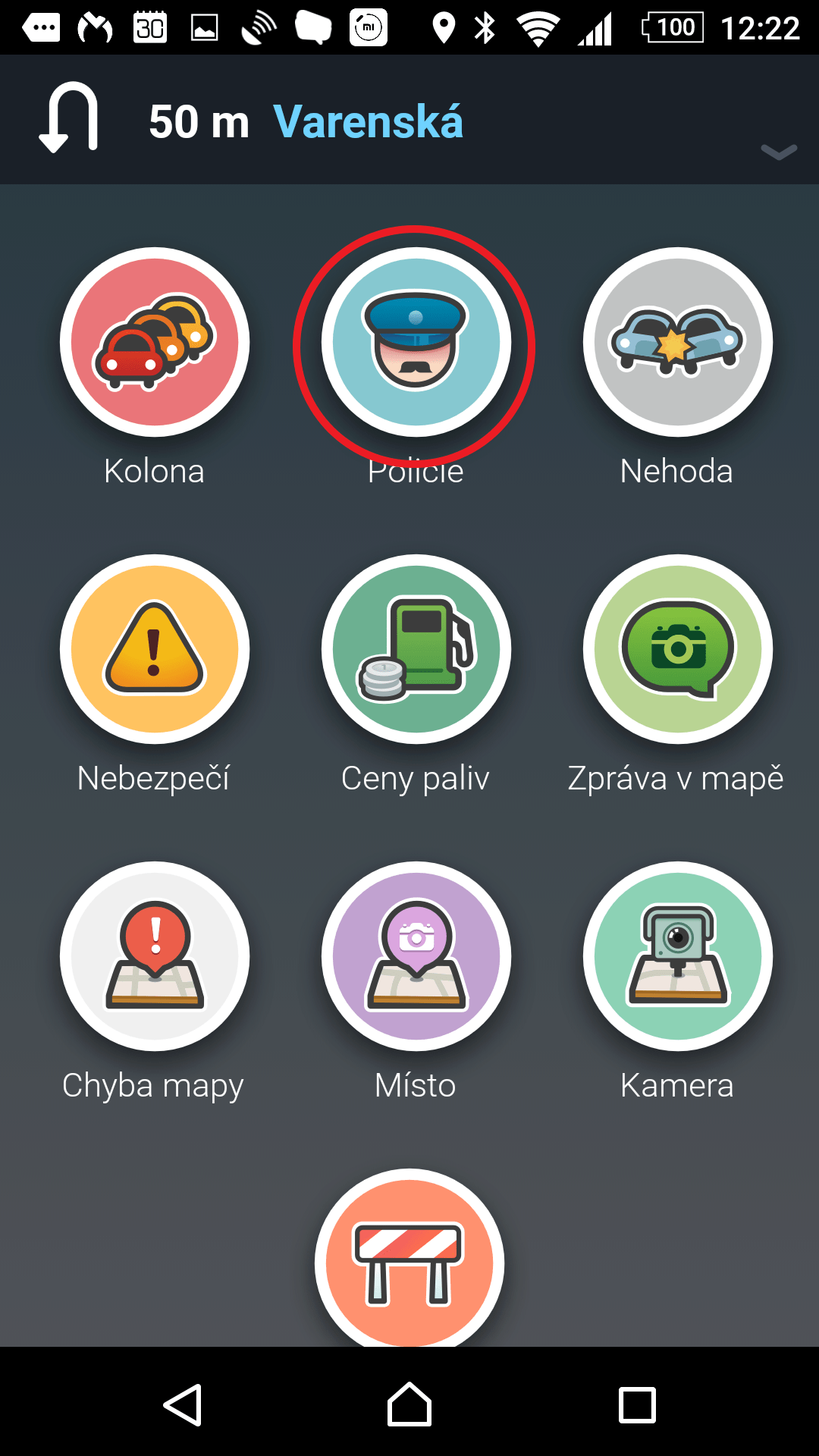Image resolution: width=819 pixels, height=1456 pixels.
Task: Choose Zpráva v mapě map chat
Action: [677, 649]
